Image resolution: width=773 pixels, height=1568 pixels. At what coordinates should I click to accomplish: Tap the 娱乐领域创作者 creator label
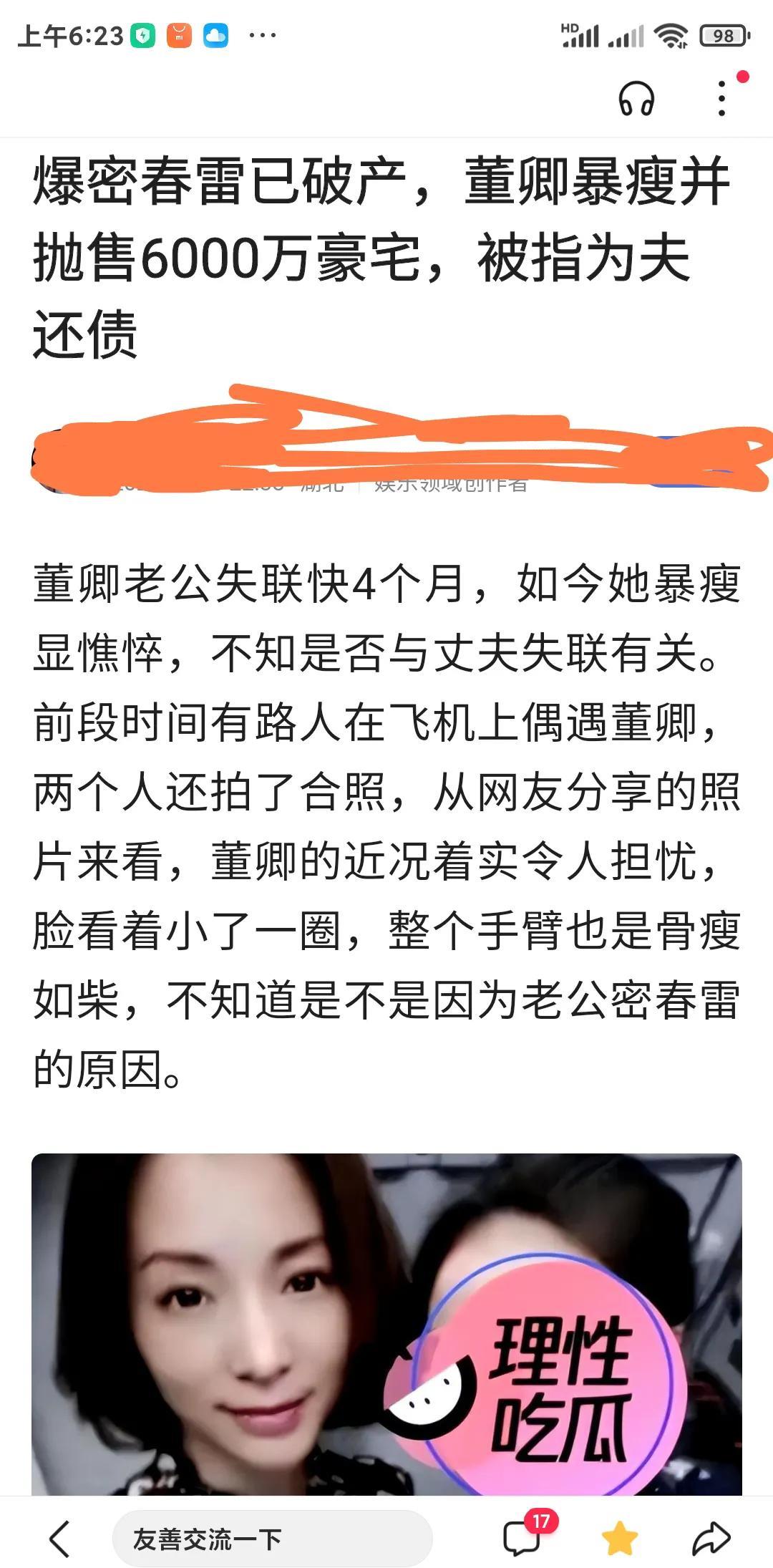[449, 484]
